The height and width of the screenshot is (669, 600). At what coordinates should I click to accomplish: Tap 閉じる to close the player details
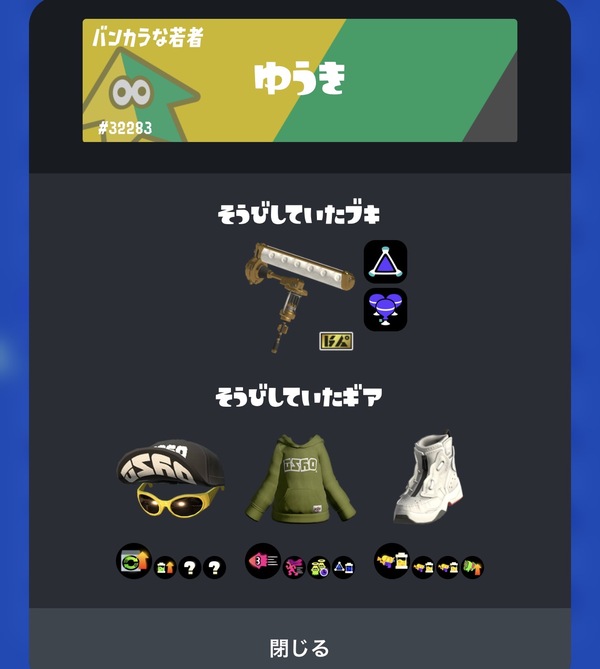pos(299,647)
